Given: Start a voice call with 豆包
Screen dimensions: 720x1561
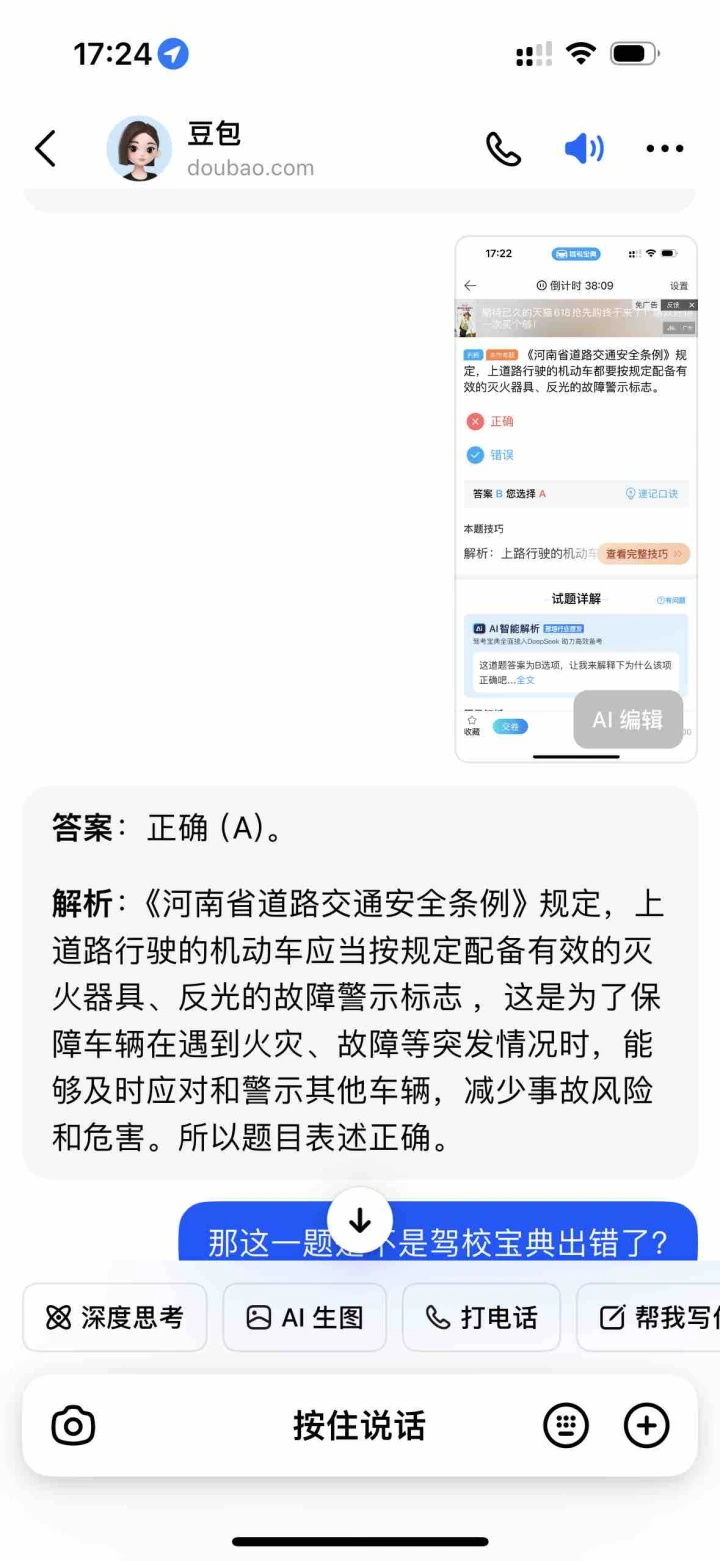Looking at the screenshot, I should [503, 149].
